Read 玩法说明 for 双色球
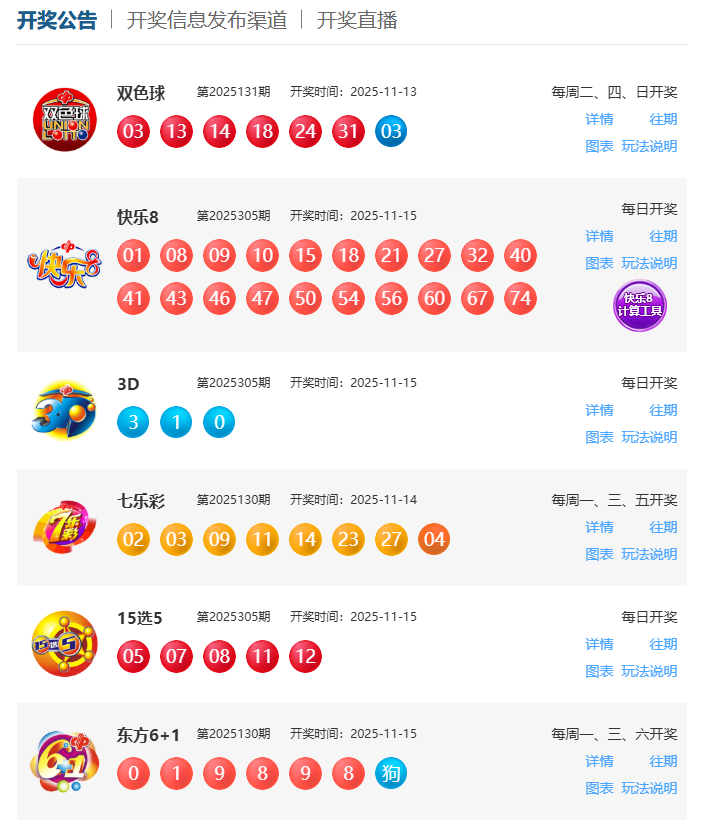The image size is (702, 831). click(649, 146)
